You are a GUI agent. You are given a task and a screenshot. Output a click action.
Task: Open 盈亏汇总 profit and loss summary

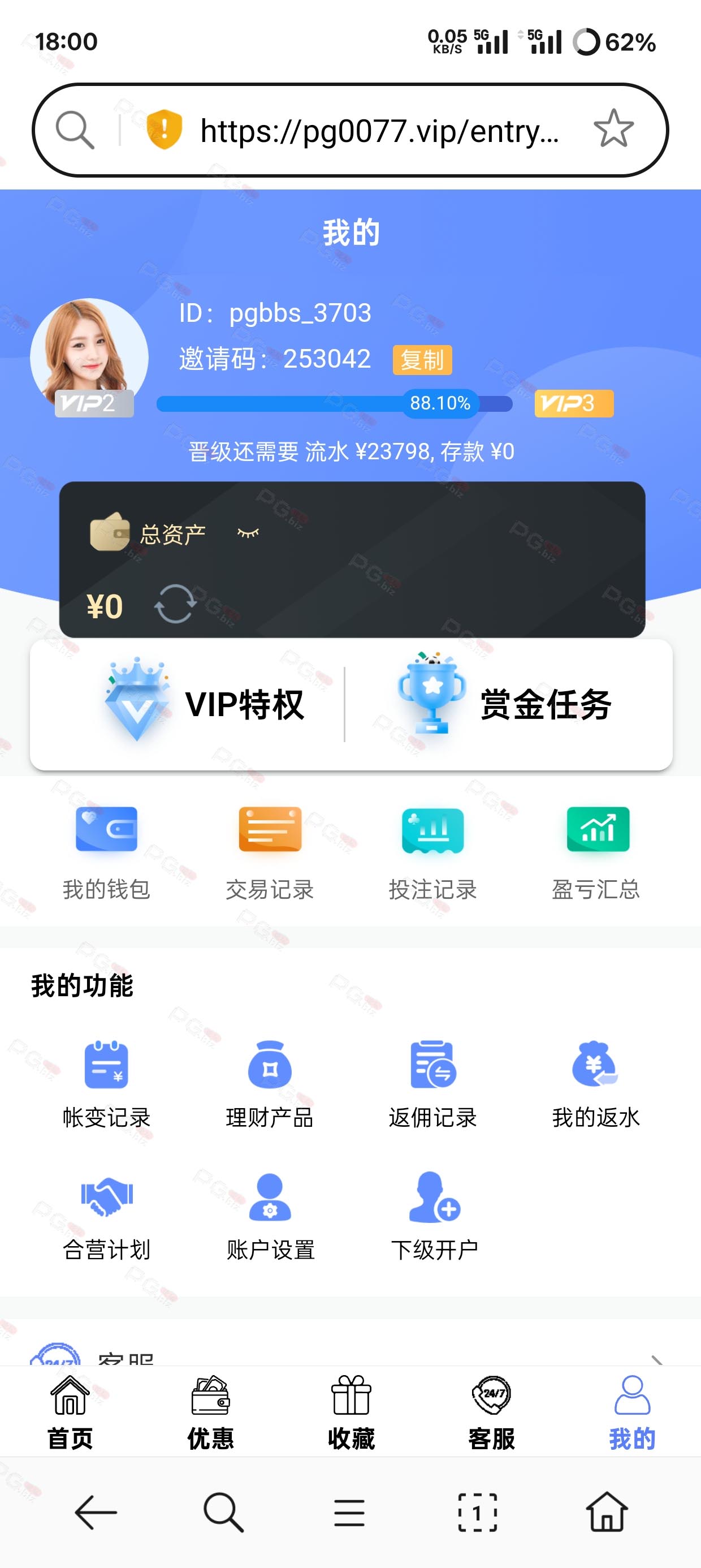pyautogui.click(x=596, y=854)
